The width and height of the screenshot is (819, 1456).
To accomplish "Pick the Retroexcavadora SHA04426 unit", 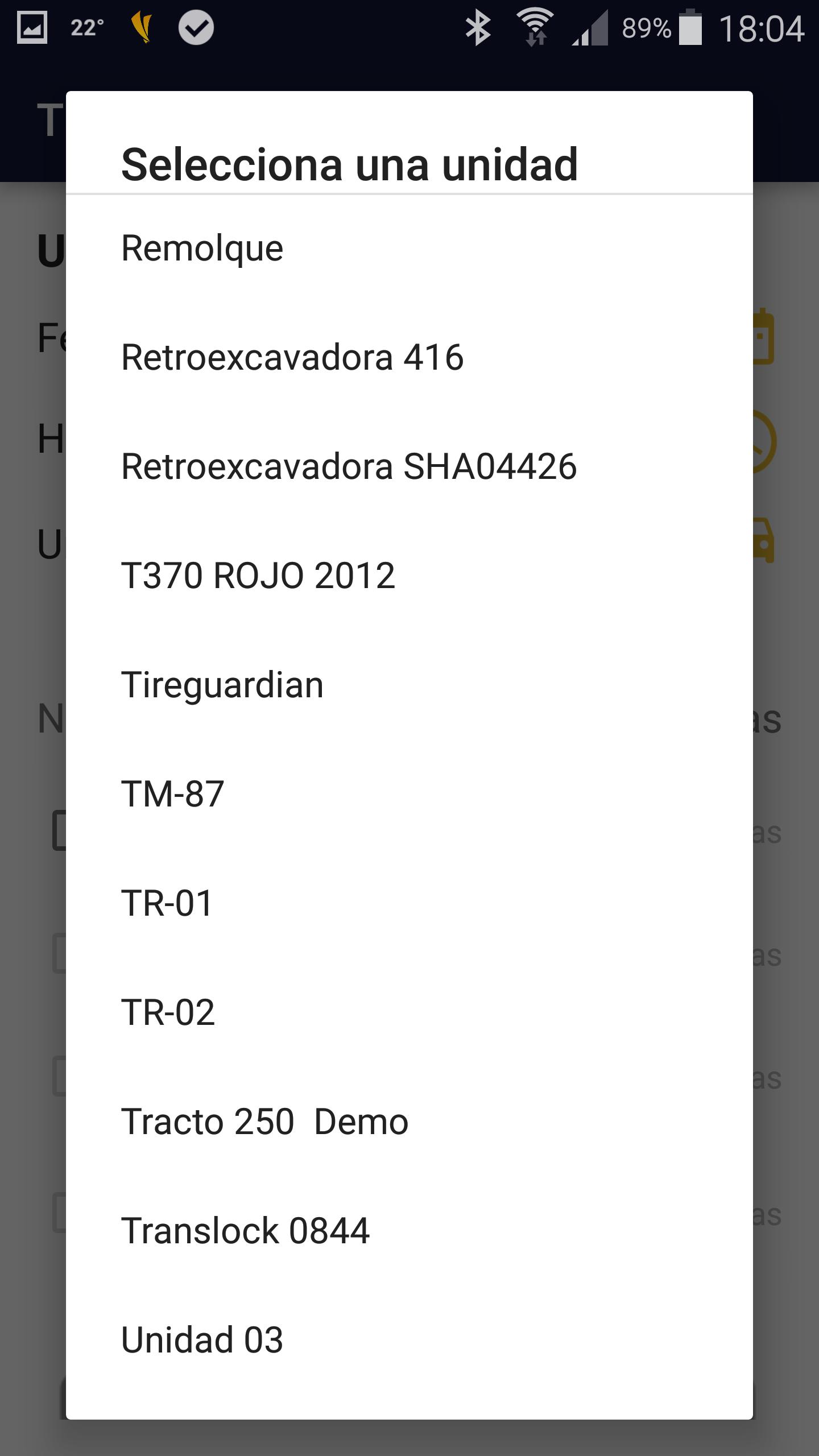I will coord(349,467).
